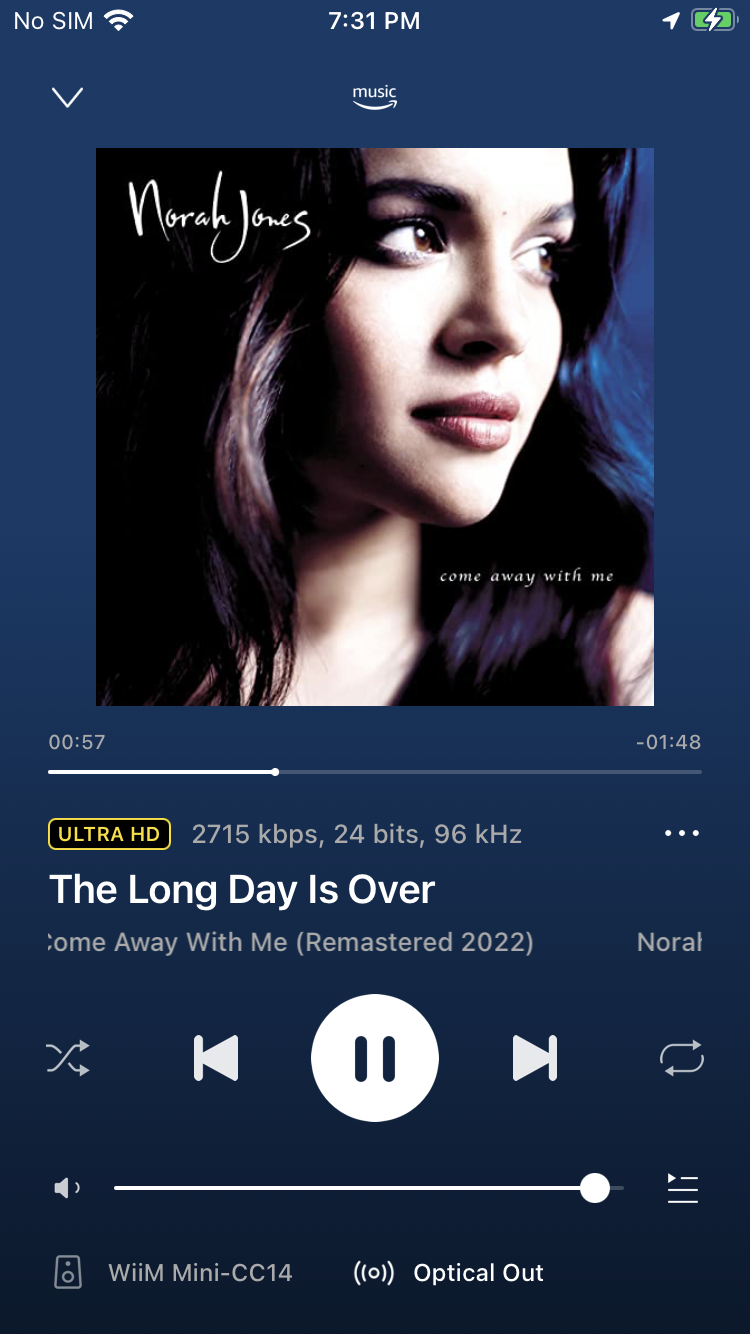Tap the volume slider to adjust level
750x1334 pixels.
(x=369, y=1188)
